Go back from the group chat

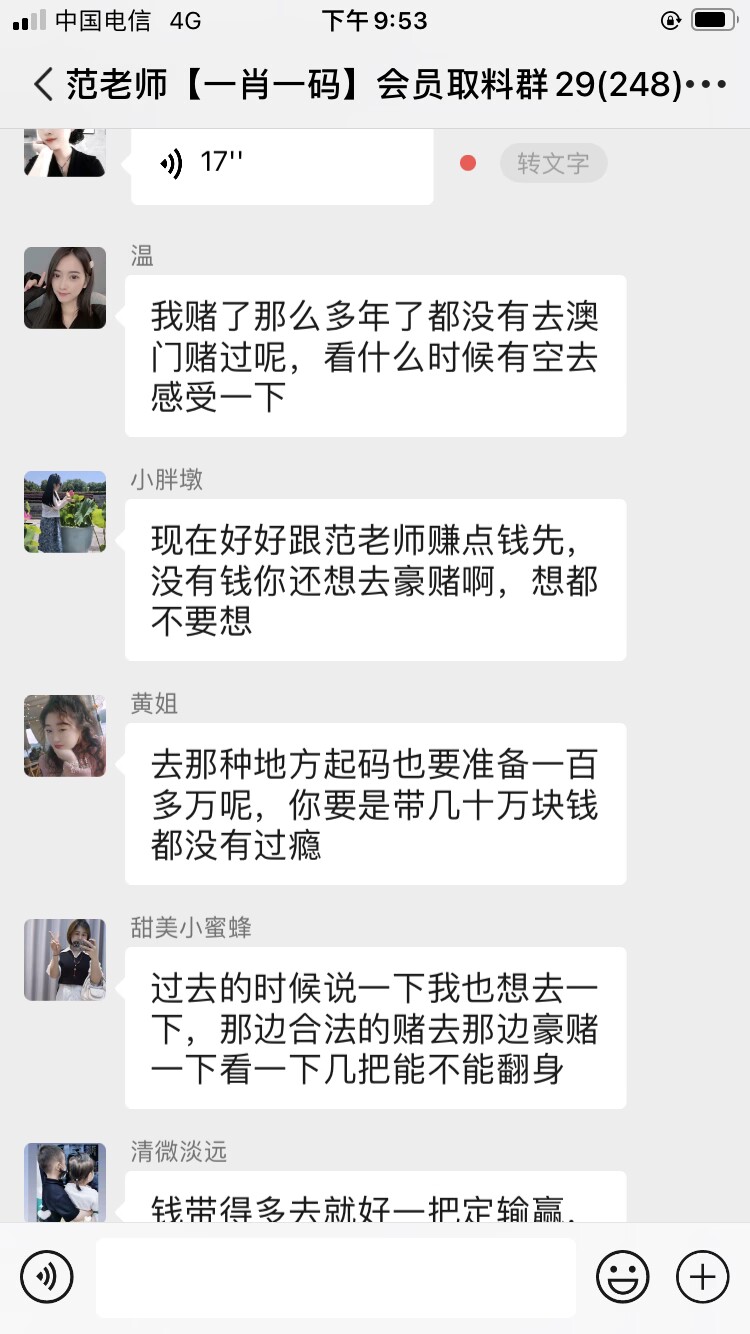(42, 85)
